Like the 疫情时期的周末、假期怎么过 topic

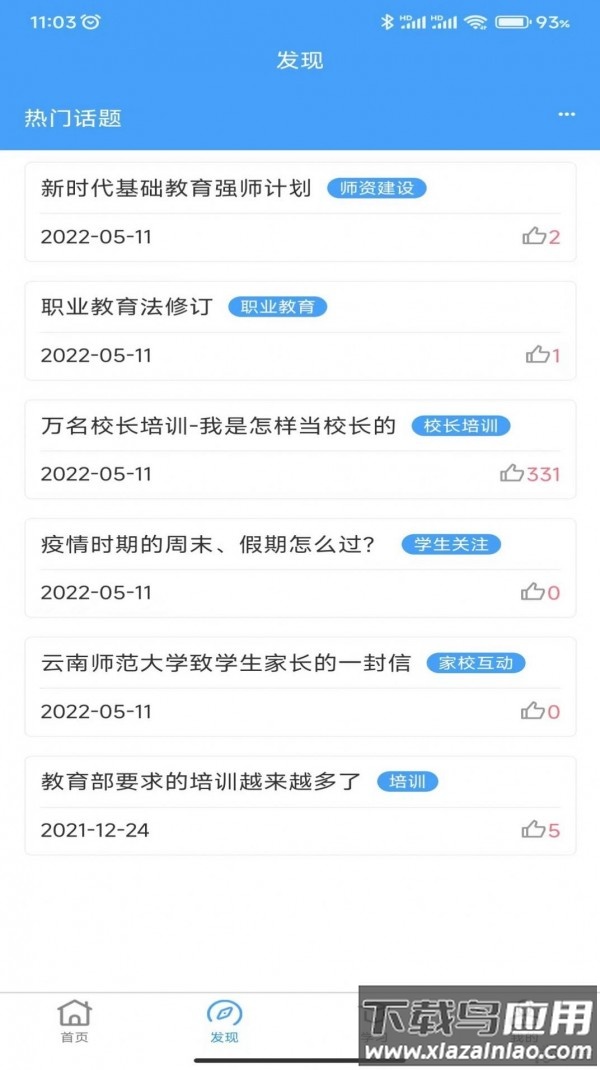point(533,593)
